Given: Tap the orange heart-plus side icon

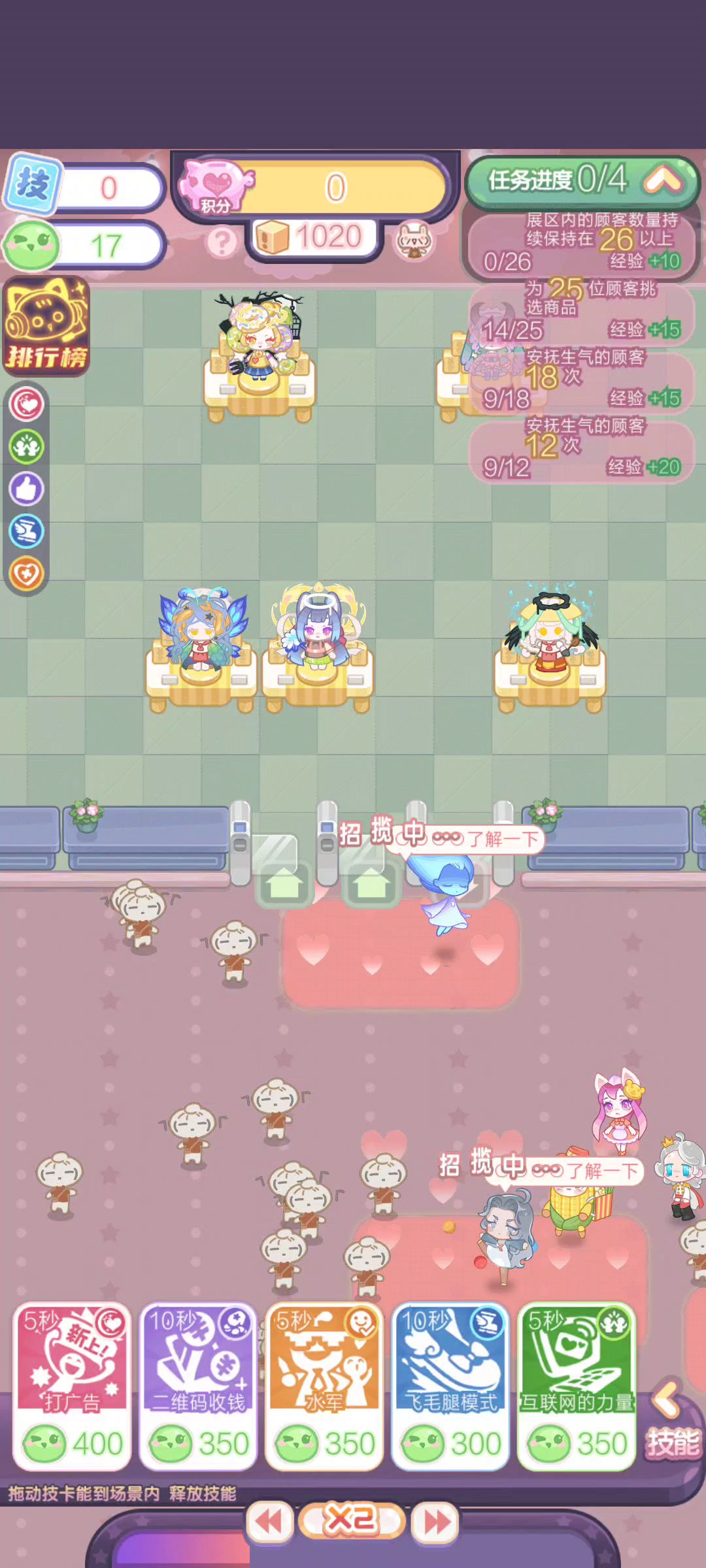Looking at the screenshot, I should [26, 574].
